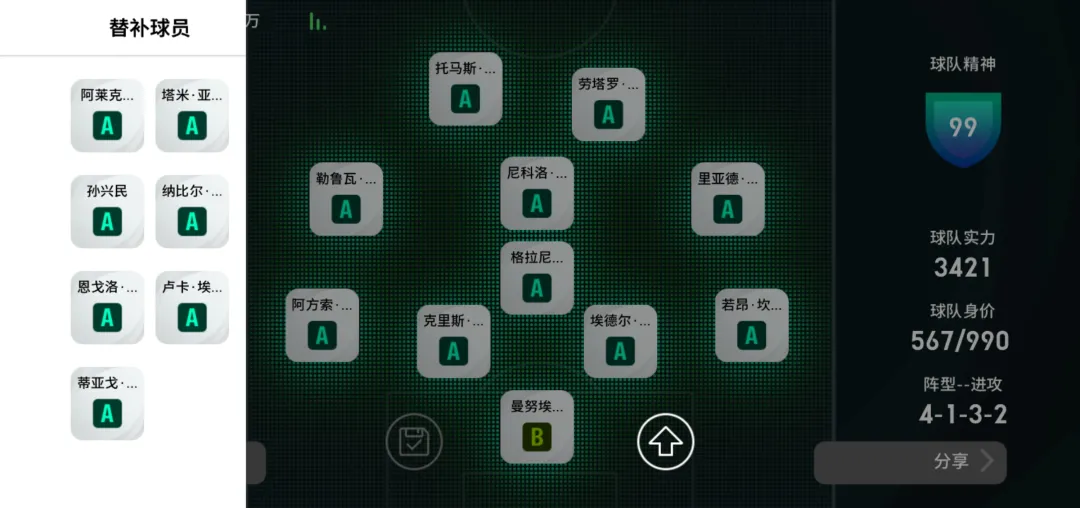Tap defender 克里斯 card

coord(453,341)
